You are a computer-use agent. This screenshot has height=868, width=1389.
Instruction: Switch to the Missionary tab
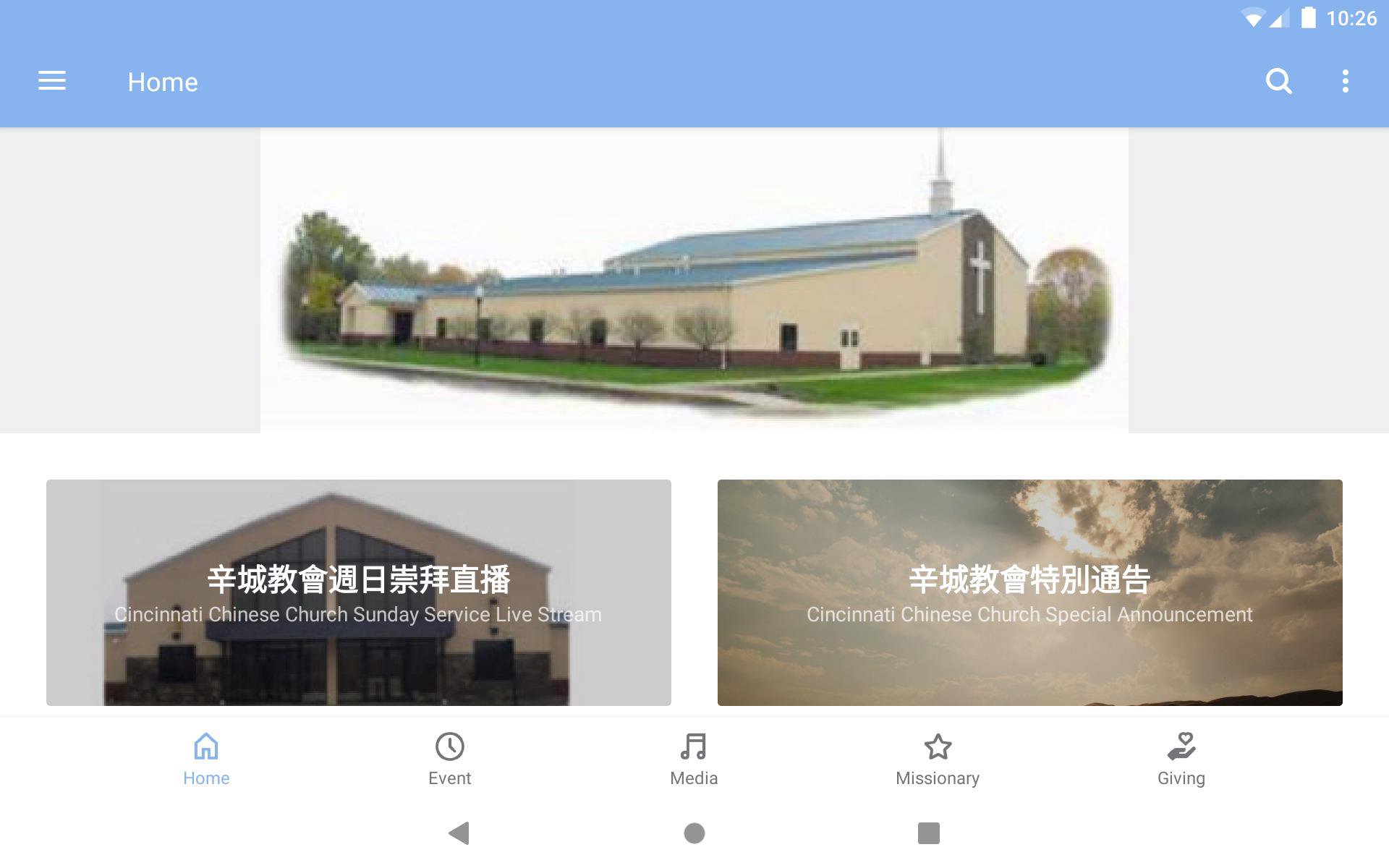point(938,759)
